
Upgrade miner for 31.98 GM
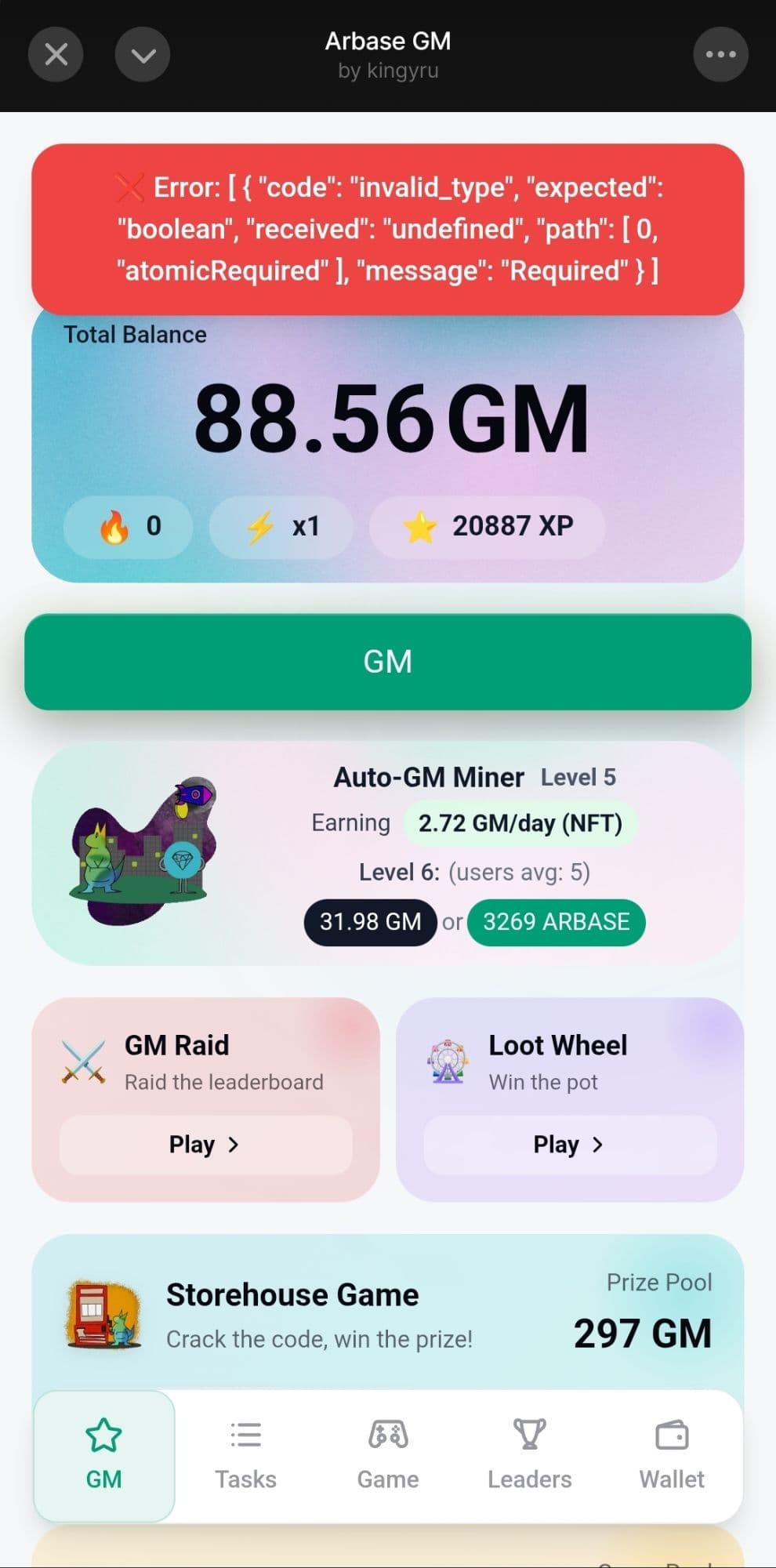(x=370, y=922)
